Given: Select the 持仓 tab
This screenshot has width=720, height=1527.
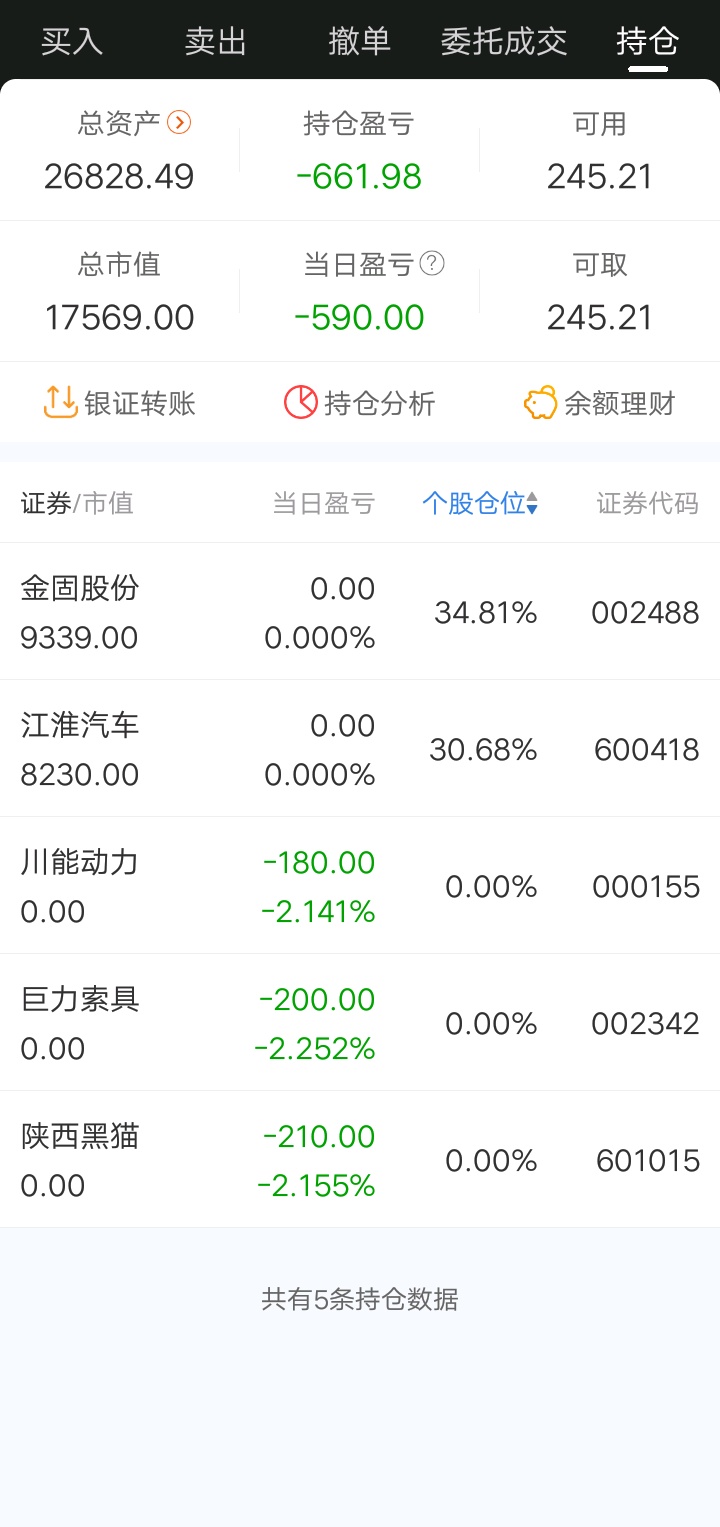Looking at the screenshot, I should (648, 42).
